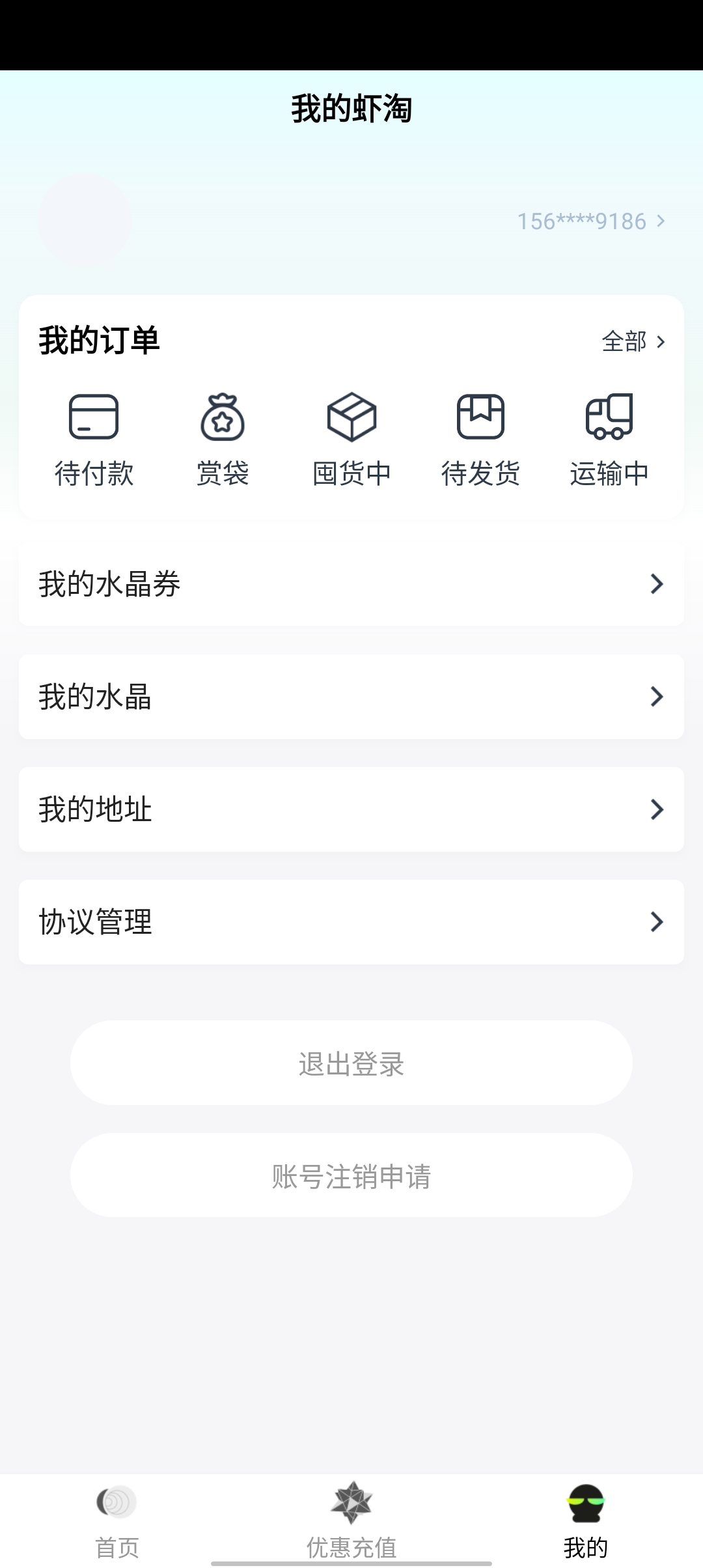Open 我的地址 address management entry
The image size is (703, 1568).
pos(351,809)
